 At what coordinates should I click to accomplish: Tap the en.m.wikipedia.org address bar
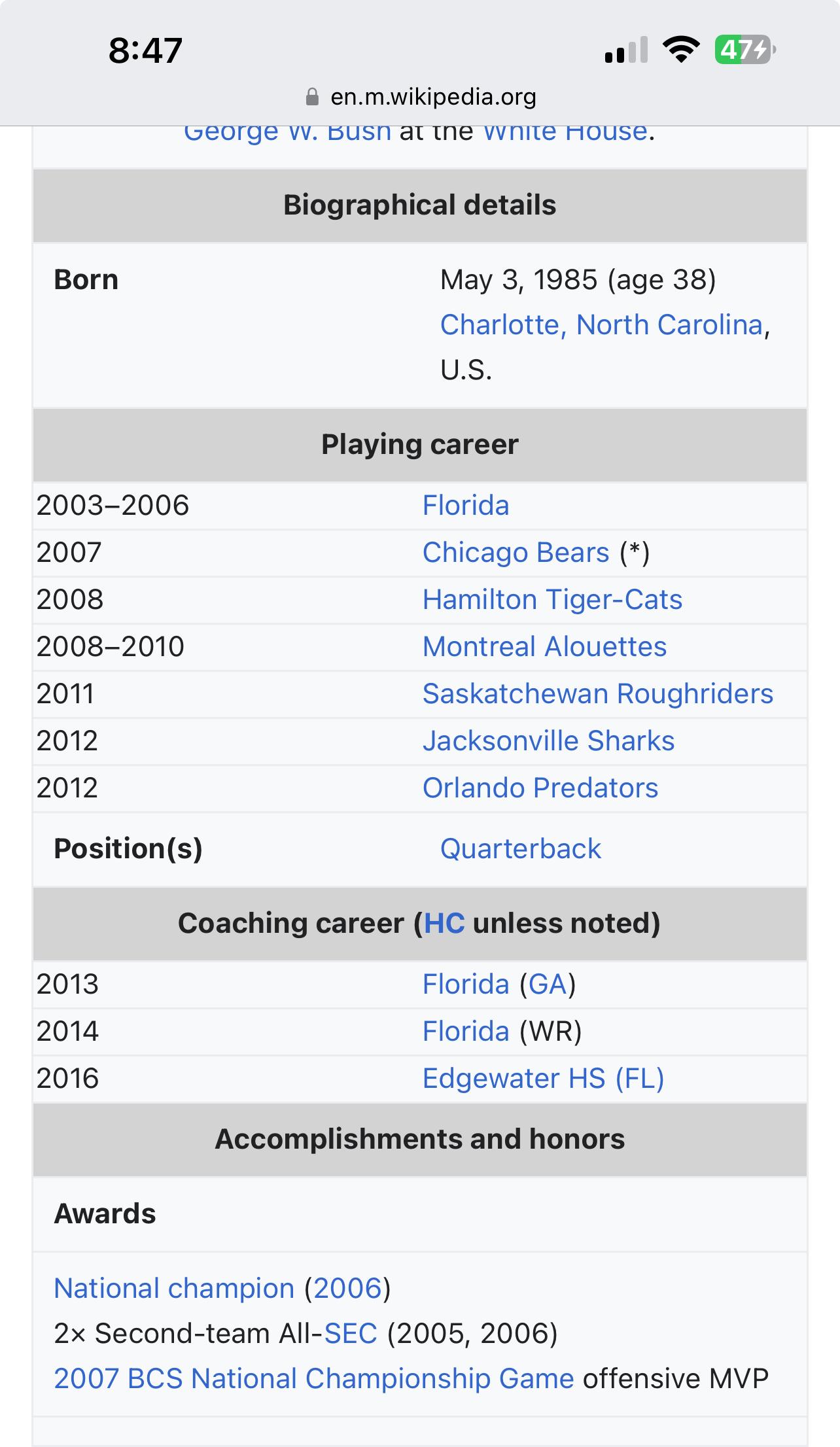(x=420, y=97)
